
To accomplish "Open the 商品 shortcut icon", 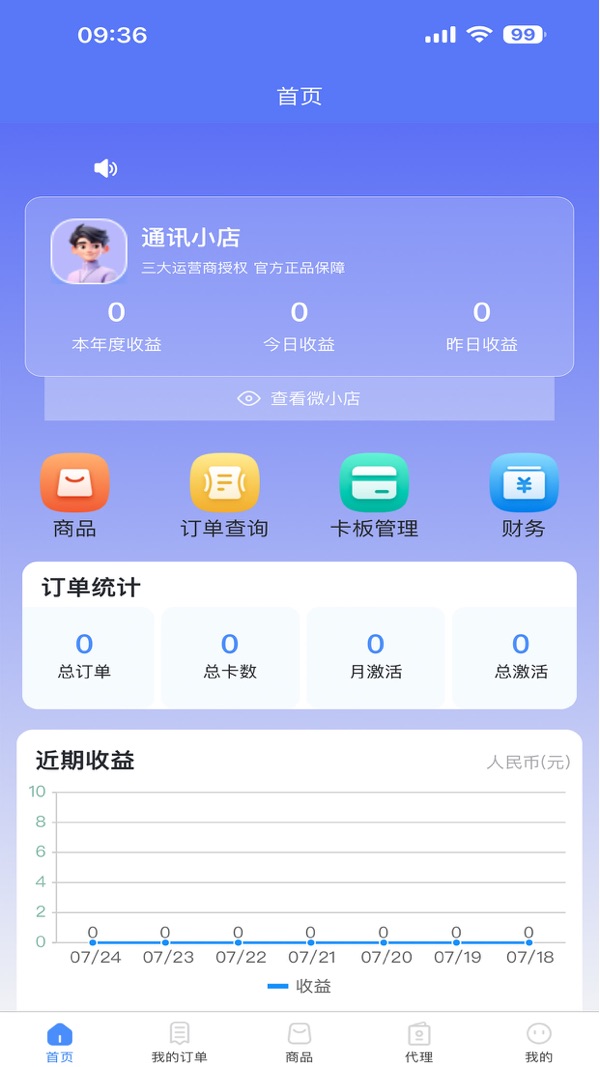I will 75,484.
